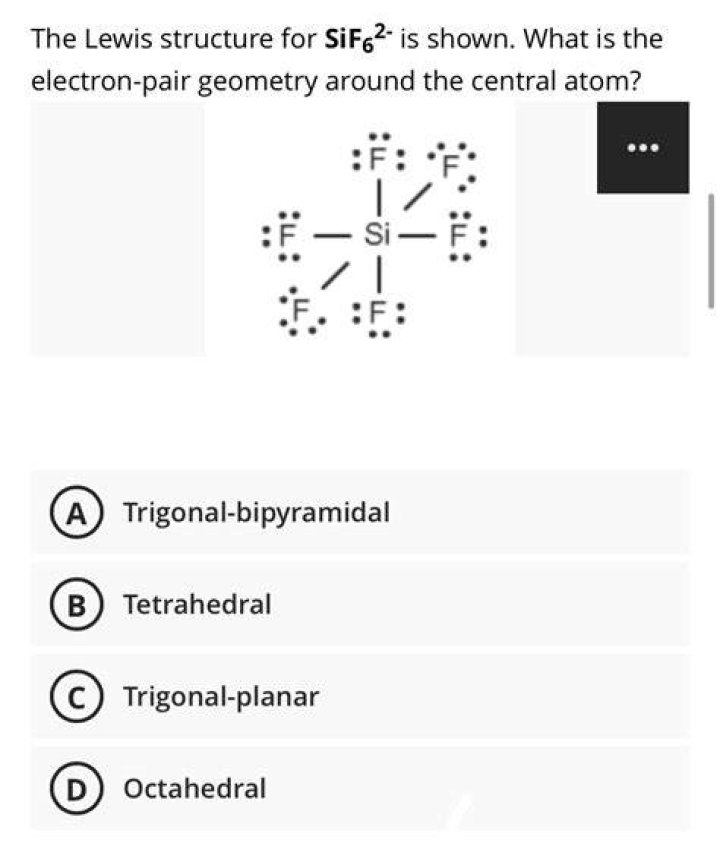Select answer D Octahedral
This screenshot has width=720, height=843.
(x=359, y=789)
